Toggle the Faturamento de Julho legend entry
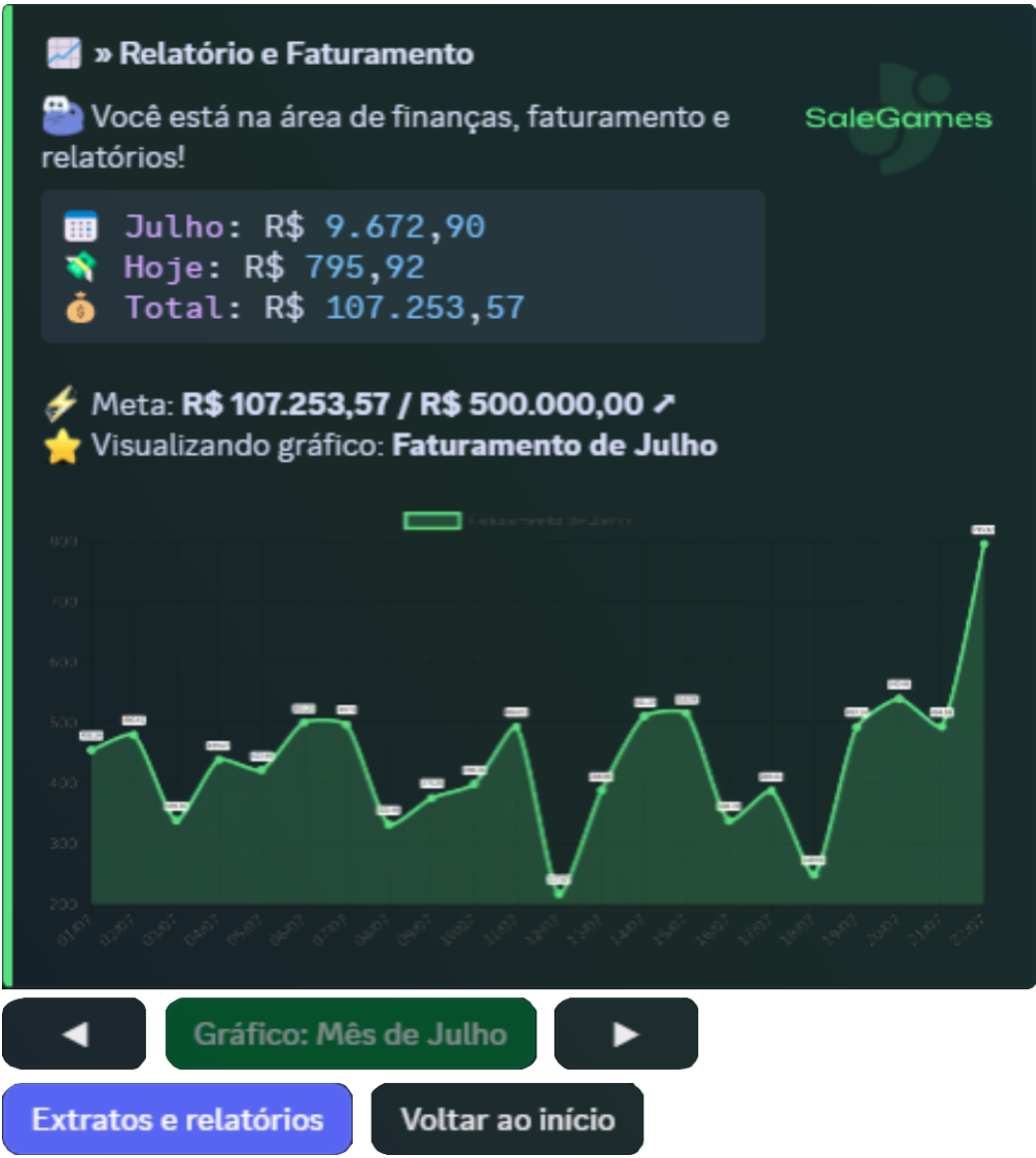 click(552, 520)
